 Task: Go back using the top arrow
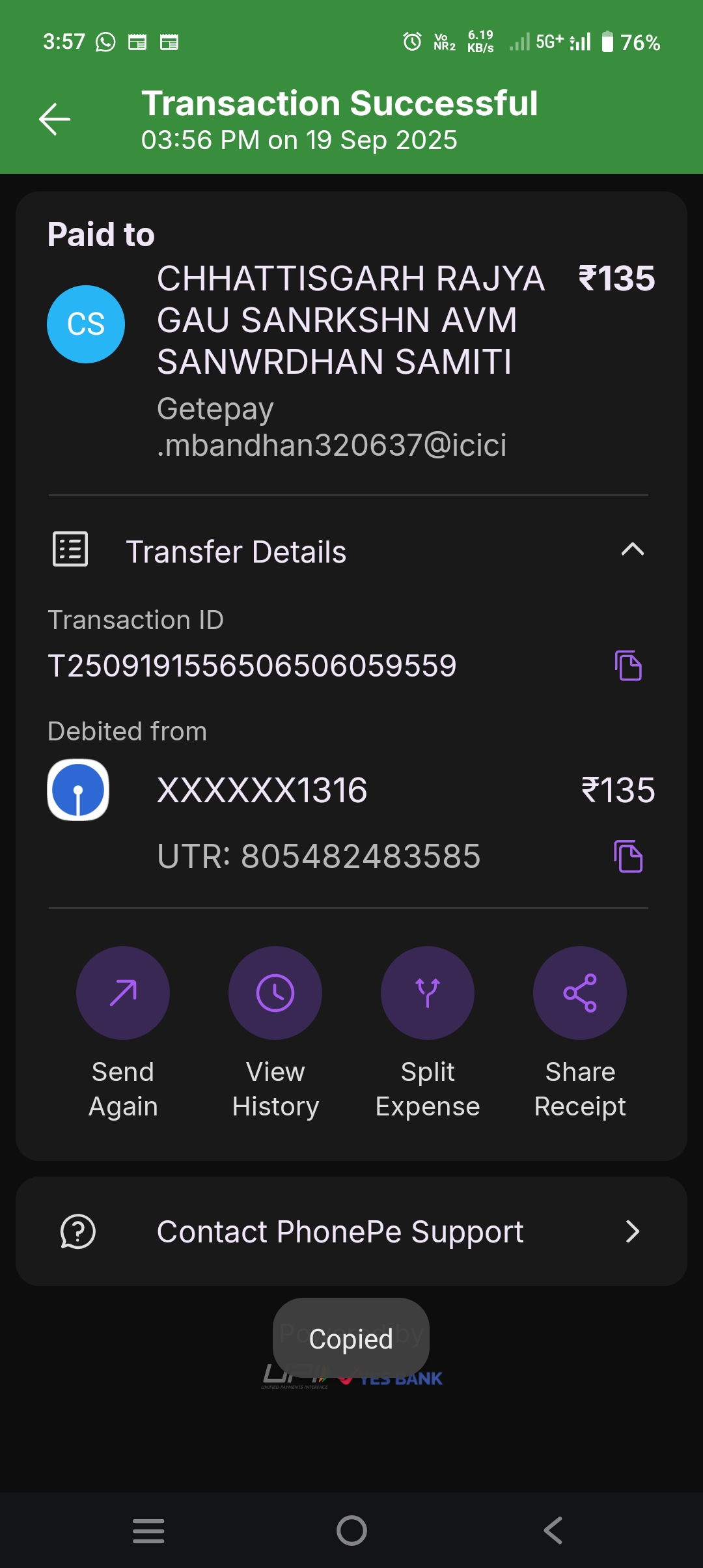55,119
